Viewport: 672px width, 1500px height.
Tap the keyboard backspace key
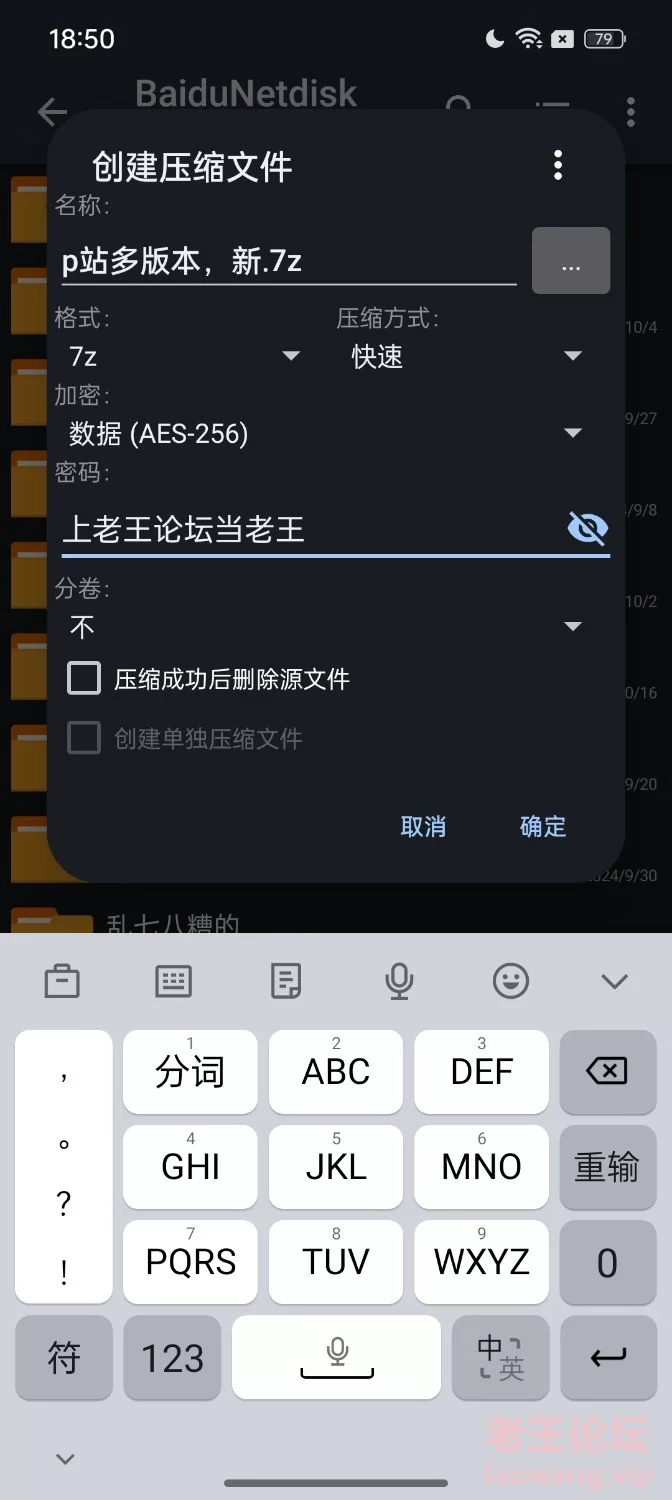(606, 1072)
